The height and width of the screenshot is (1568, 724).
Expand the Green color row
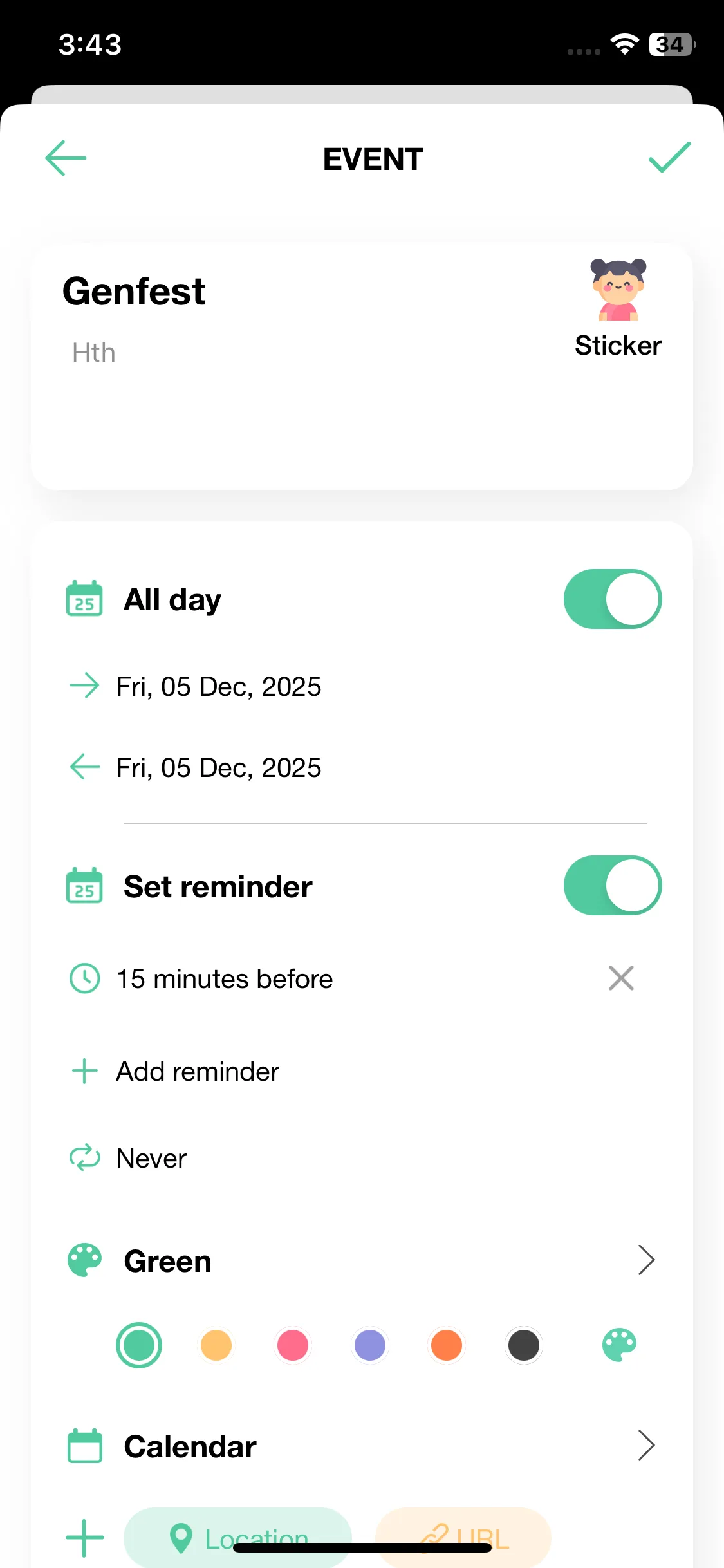(x=645, y=1260)
